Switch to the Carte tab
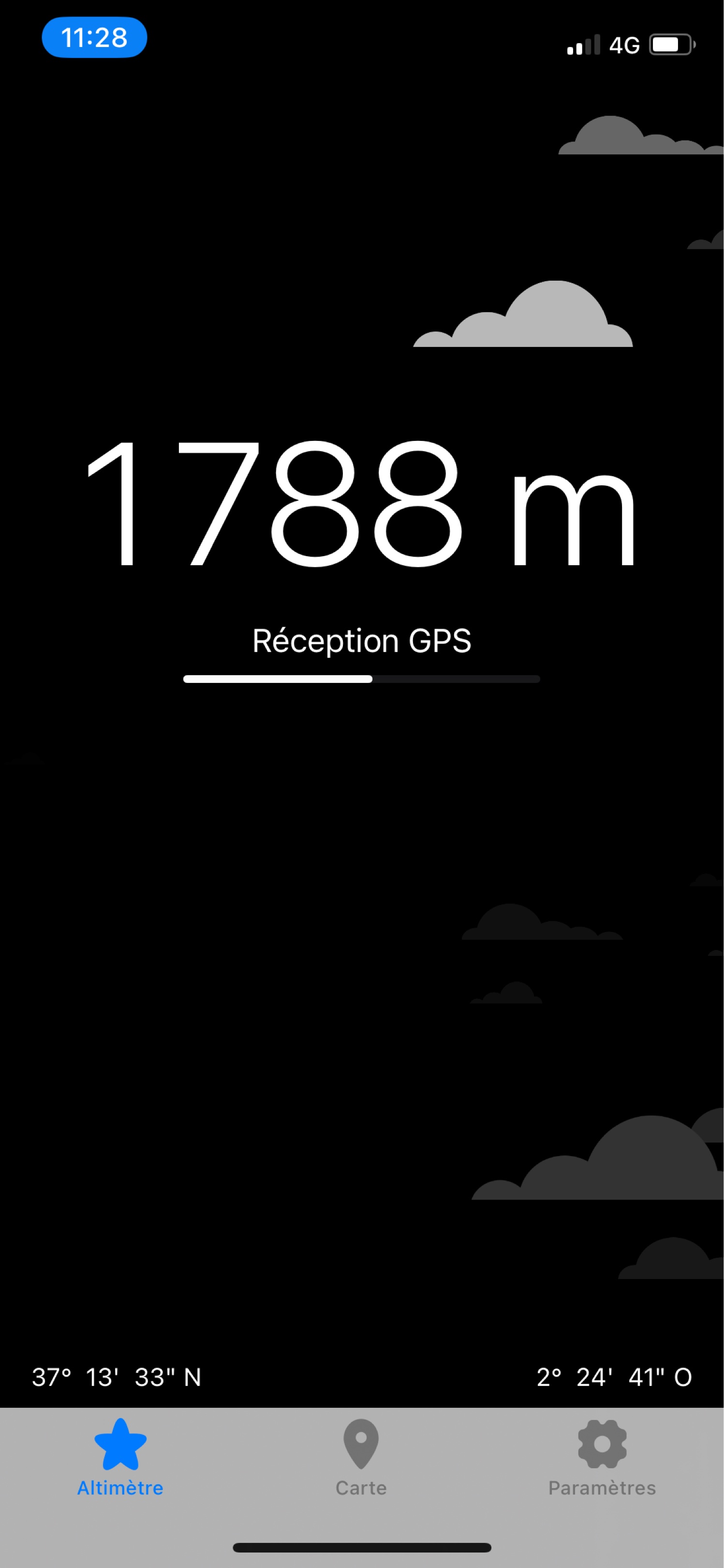 361,1457
